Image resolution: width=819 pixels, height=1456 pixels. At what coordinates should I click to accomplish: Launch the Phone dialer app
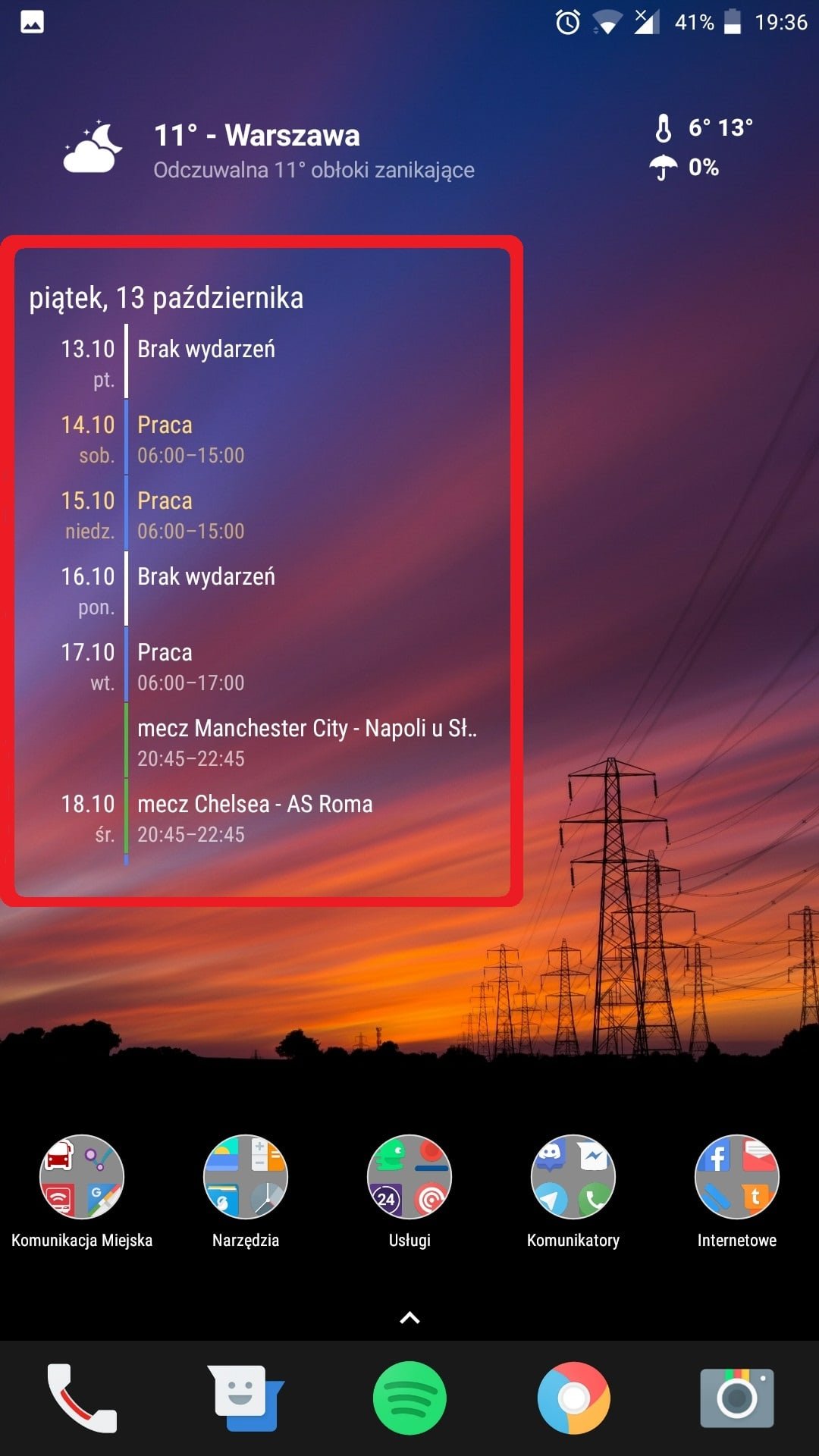[82, 1398]
